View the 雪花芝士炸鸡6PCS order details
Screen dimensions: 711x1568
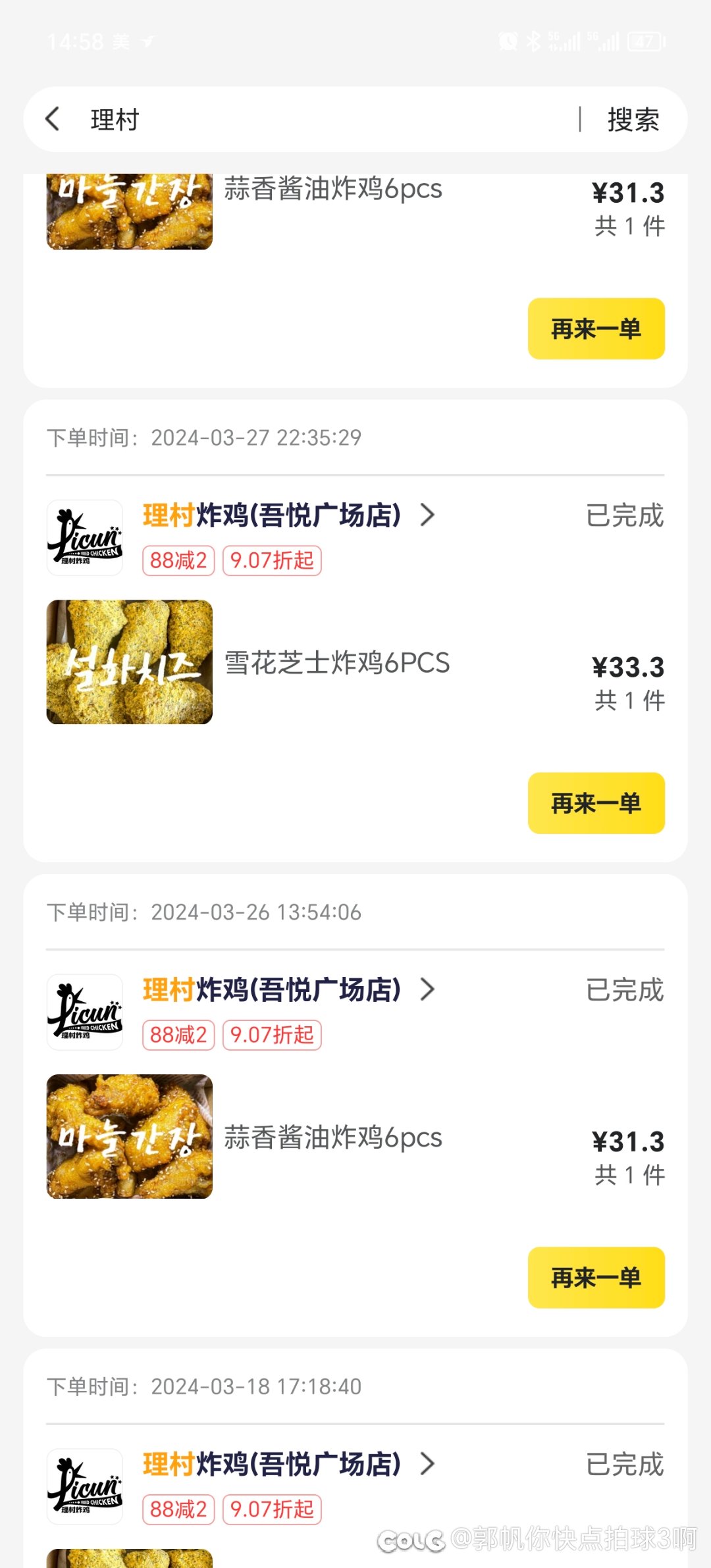pyautogui.click(x=337, y=663)
